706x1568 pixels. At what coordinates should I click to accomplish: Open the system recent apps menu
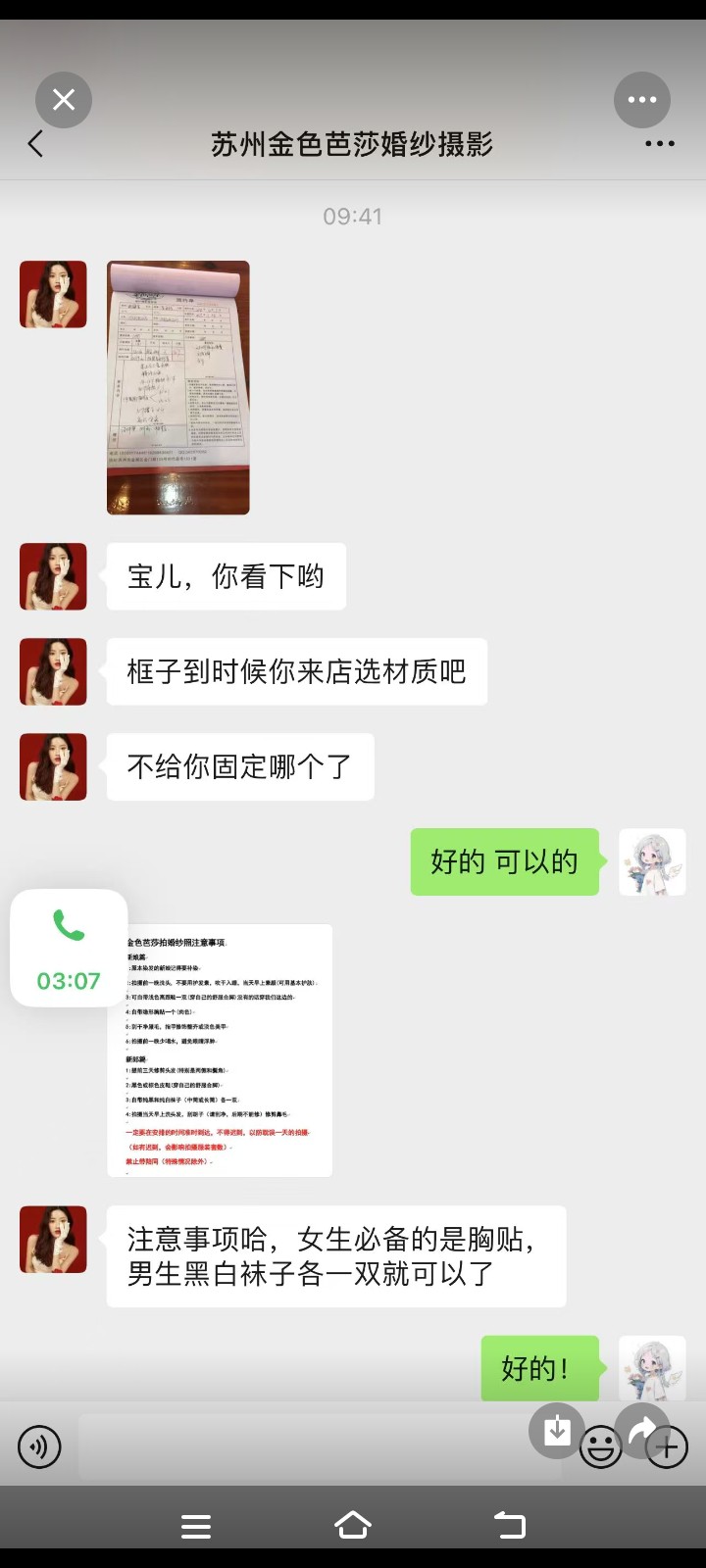(x=196, y=1526)
